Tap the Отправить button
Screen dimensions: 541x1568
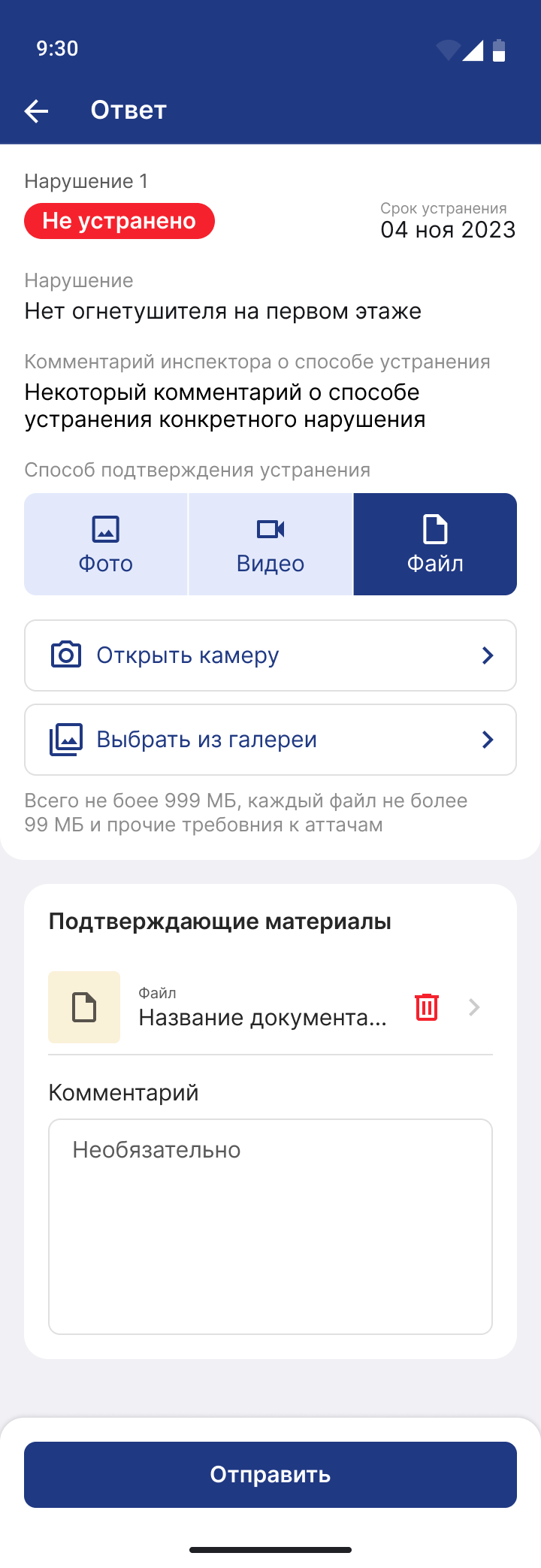coord(270,1475)
